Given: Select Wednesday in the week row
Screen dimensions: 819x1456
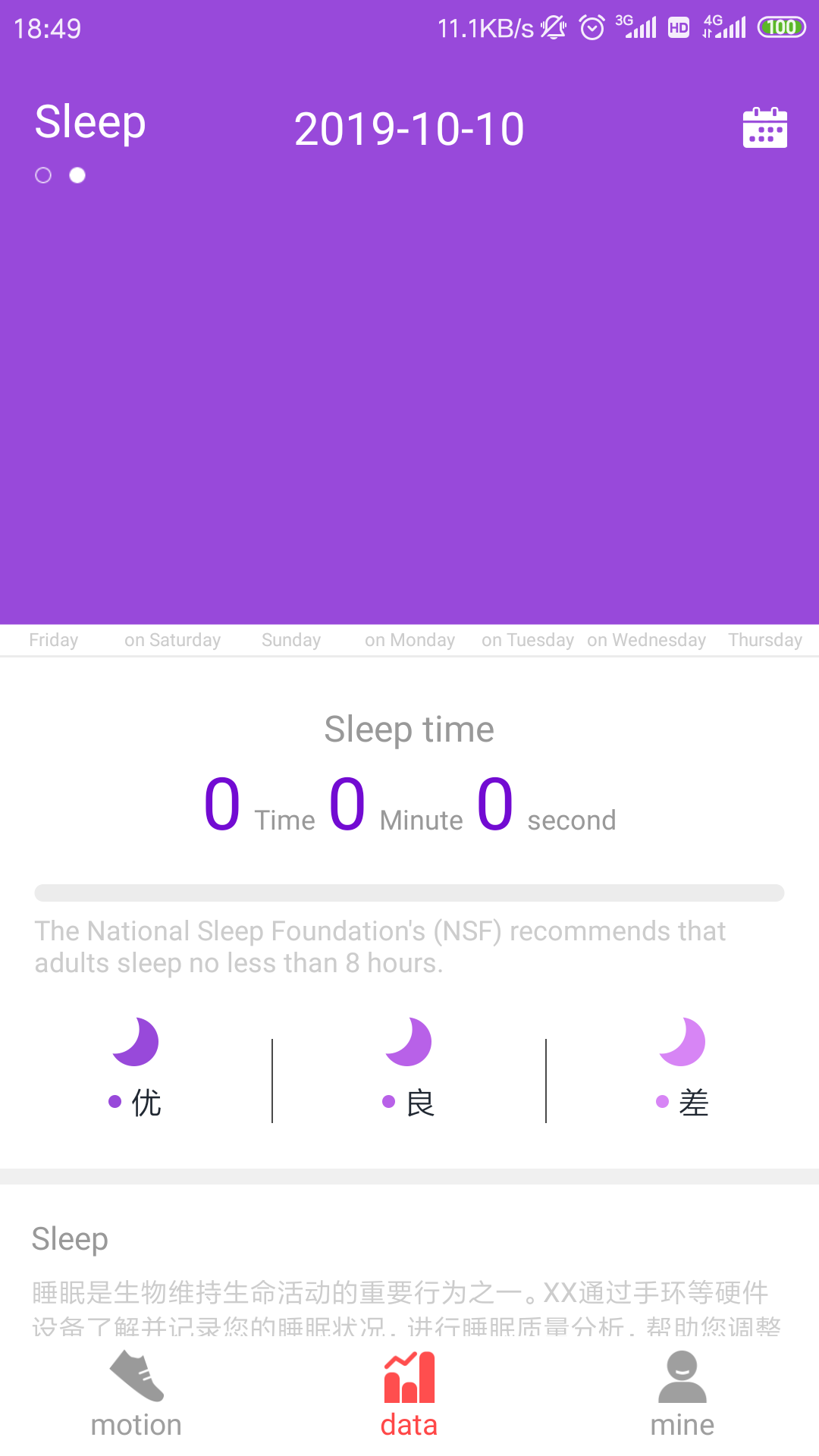Looking at the screenshot, I should pos(646,640).
